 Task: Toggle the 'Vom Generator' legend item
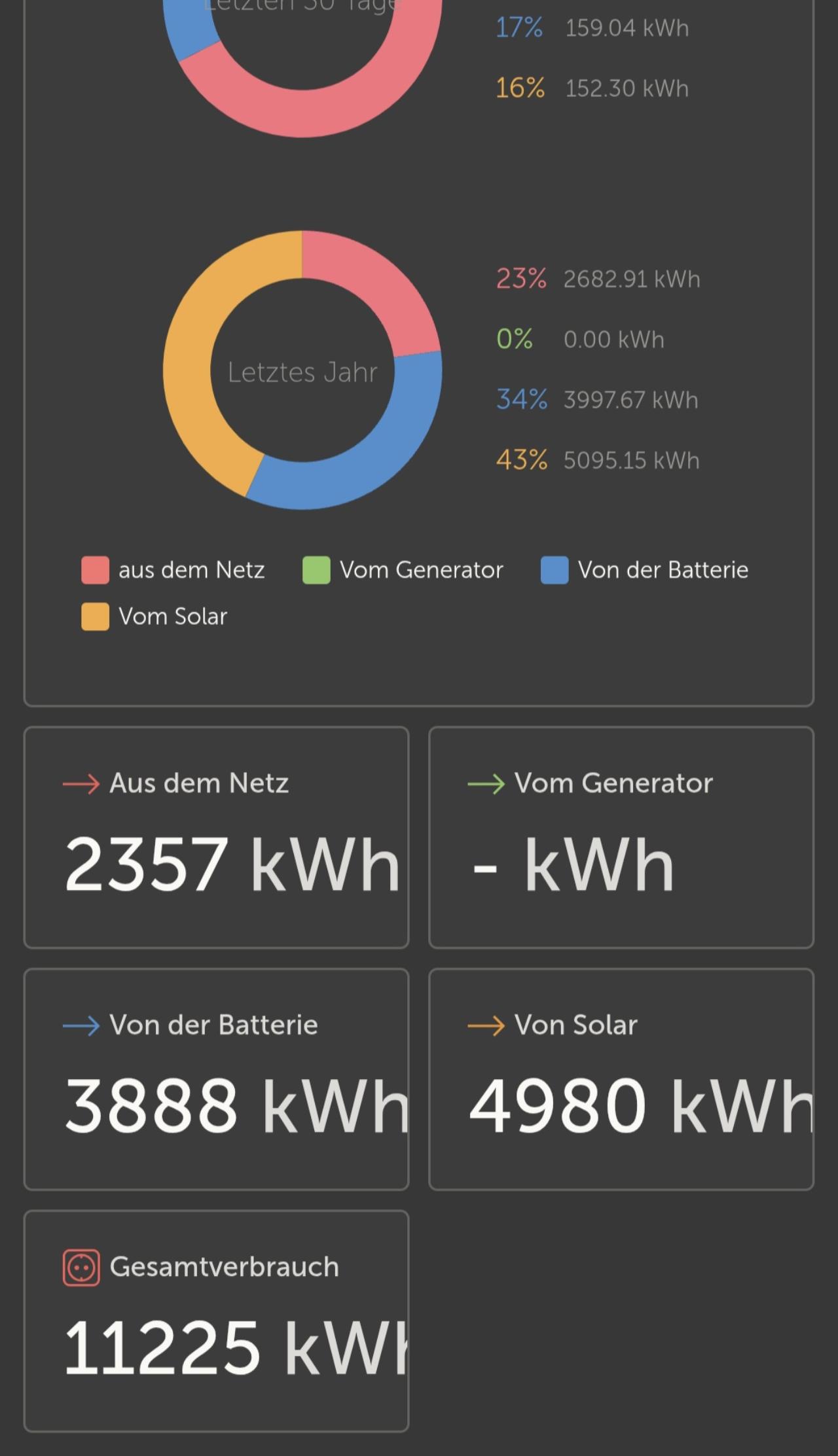(x=402, y=570)
